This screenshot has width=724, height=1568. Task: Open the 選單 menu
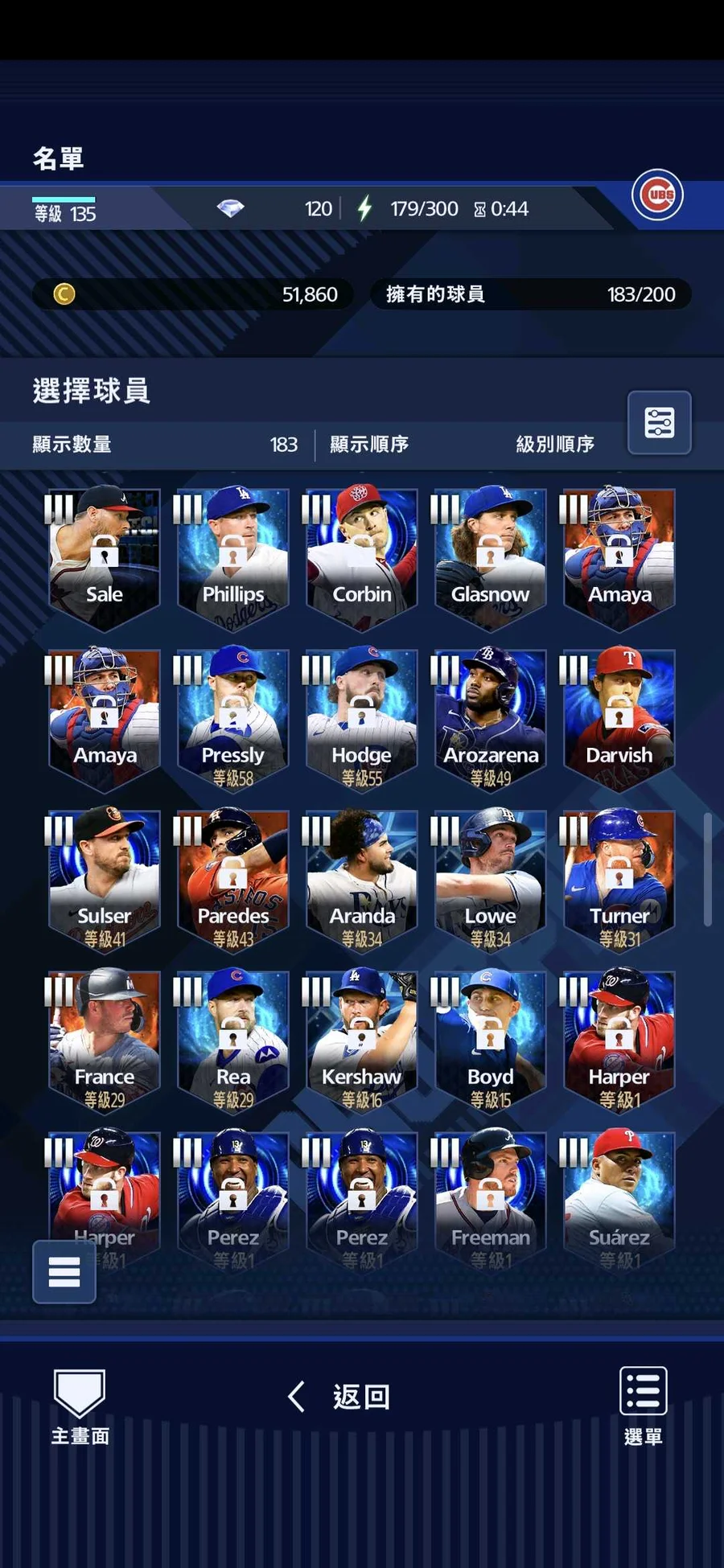[x=644, y=1407]
